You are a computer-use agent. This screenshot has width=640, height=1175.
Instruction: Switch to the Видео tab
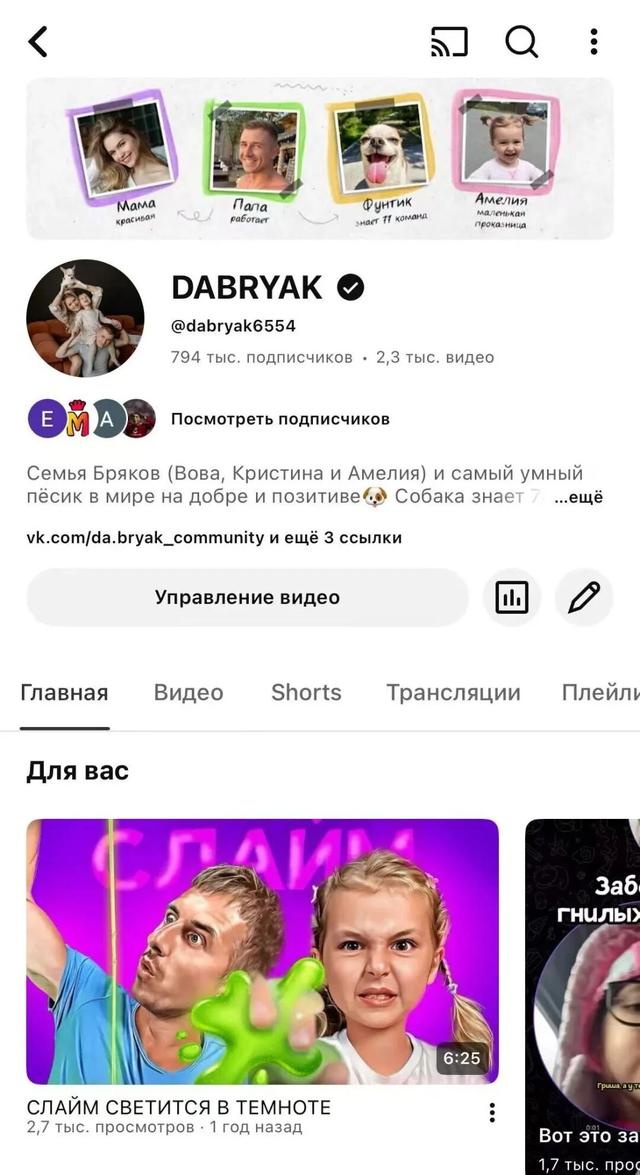click(188, 693)
